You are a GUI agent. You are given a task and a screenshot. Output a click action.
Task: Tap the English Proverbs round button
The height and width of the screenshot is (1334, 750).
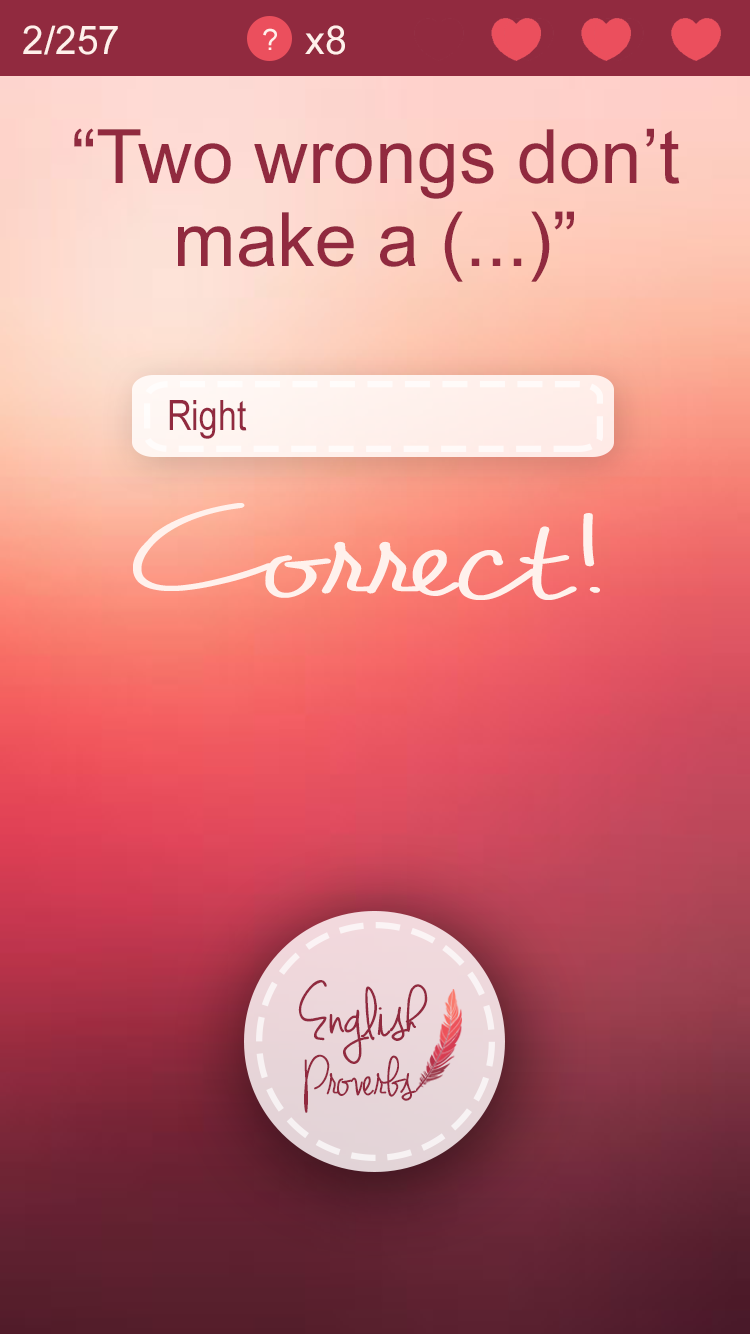(x=374, y=1041)
